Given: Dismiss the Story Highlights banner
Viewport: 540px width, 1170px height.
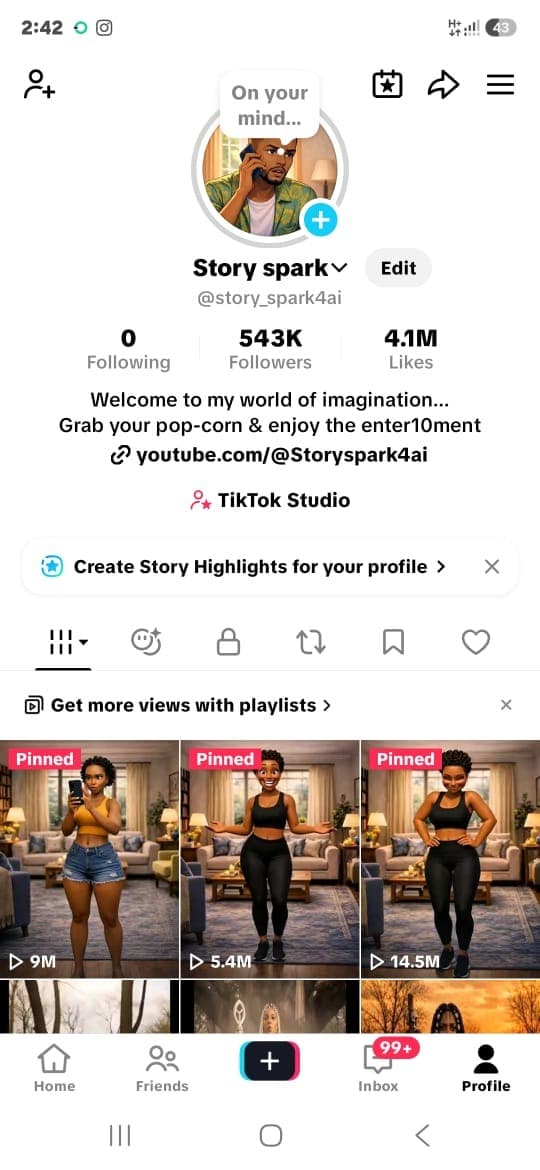Looking at the screenshot, I should coord(492,566).
